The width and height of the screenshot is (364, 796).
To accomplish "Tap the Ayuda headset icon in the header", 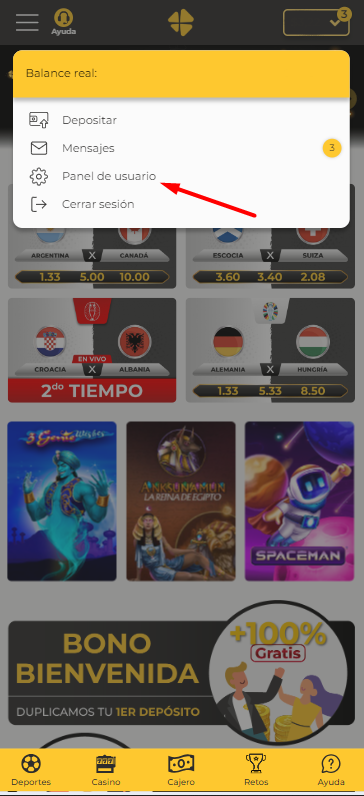I will (x=63, y=22).
